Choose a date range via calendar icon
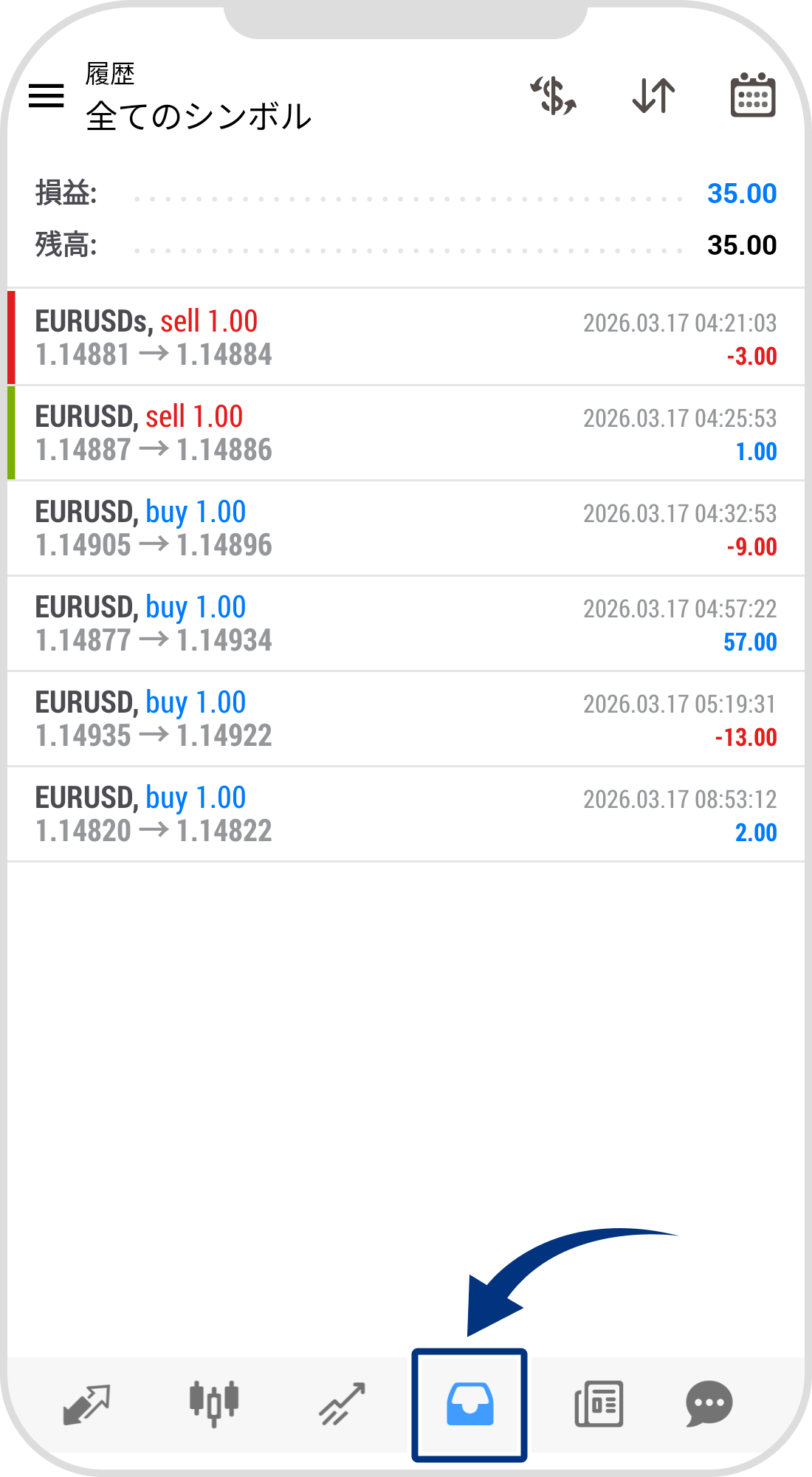This screenshot has height=1477, width=812. pyautogui.click(x=752, y=96)
